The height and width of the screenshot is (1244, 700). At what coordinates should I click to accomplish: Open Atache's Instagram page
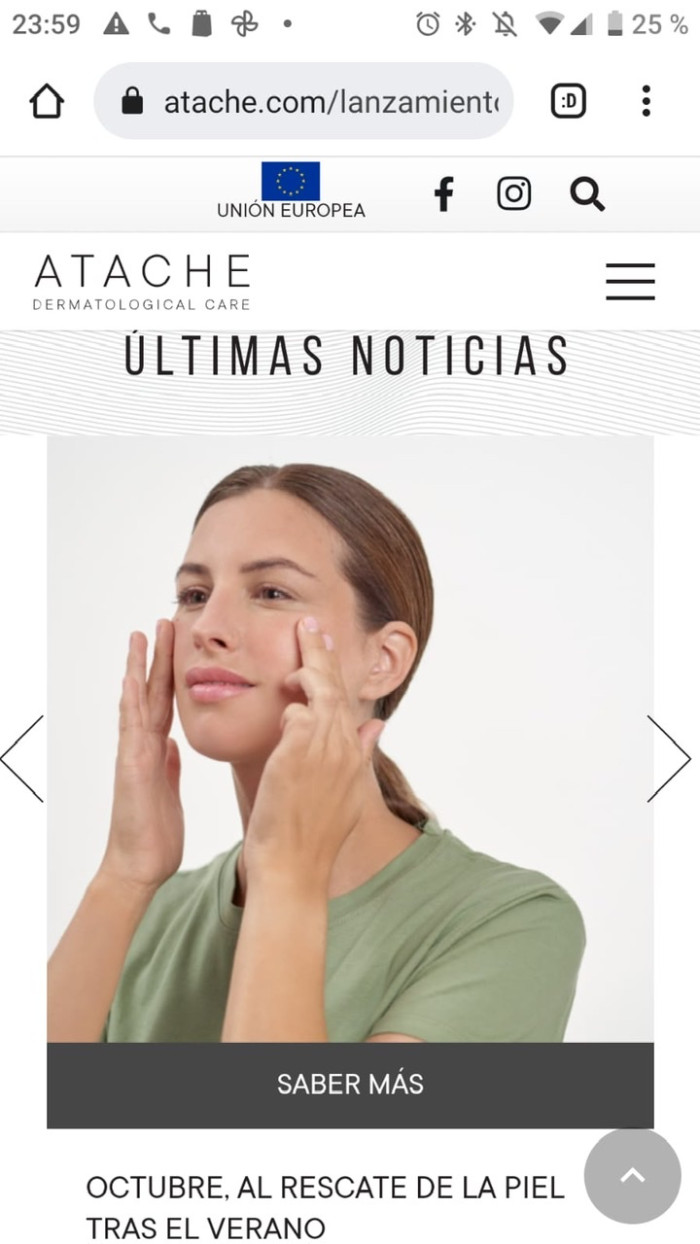point(514,193)
